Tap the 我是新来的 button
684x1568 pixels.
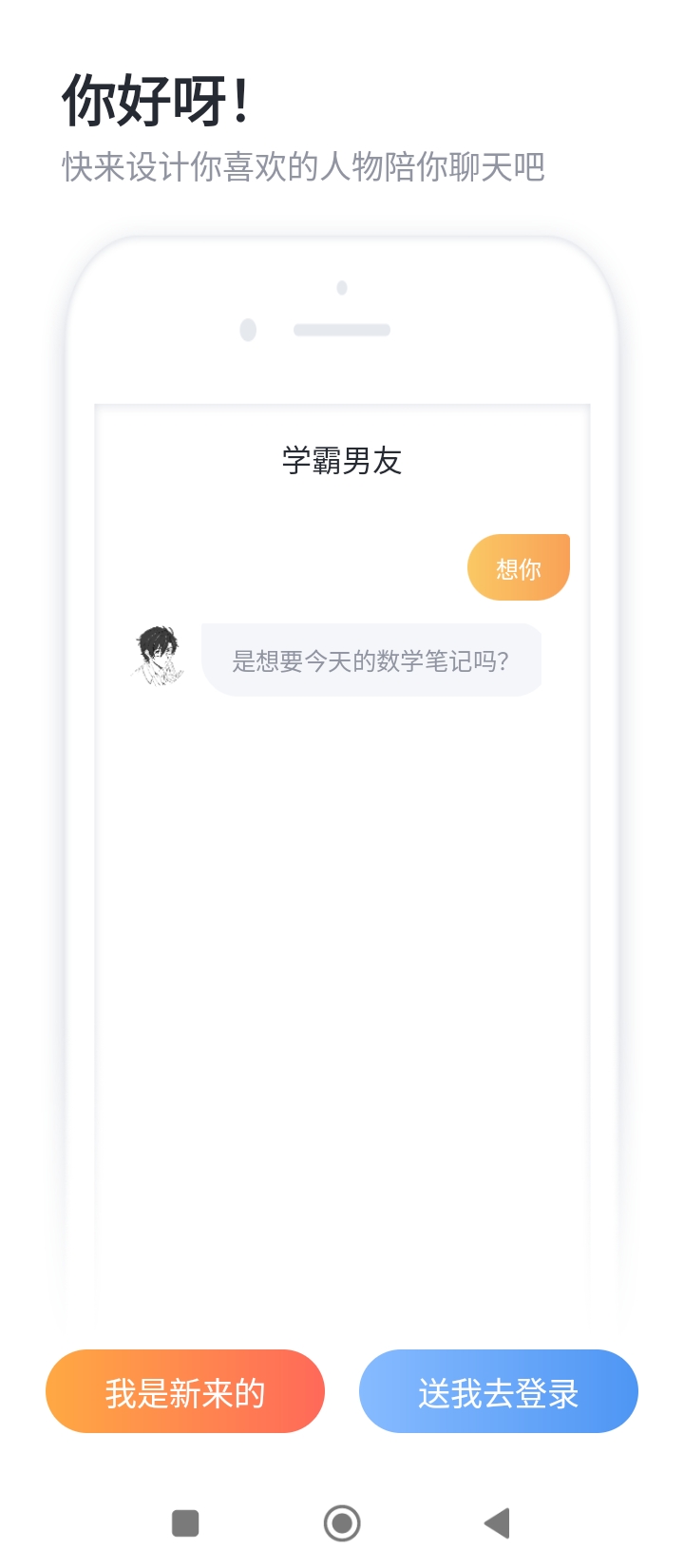pyautogui.click(x=185, y=1392)
